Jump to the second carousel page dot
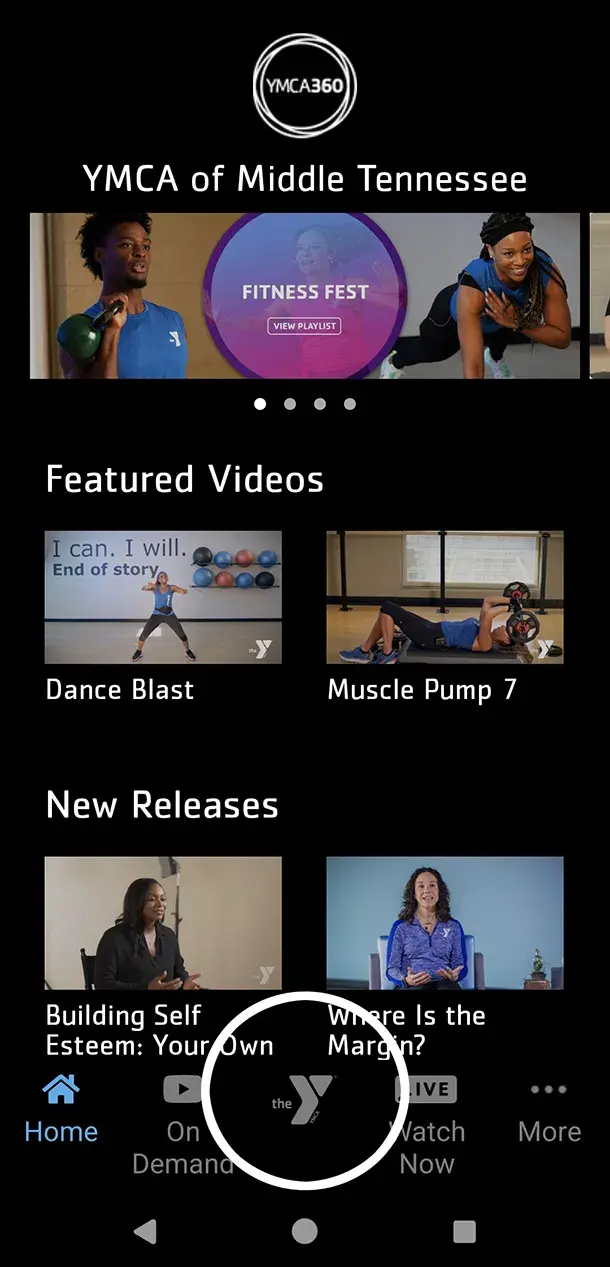This screenshot has height=1267, width=610. (290, 404)
